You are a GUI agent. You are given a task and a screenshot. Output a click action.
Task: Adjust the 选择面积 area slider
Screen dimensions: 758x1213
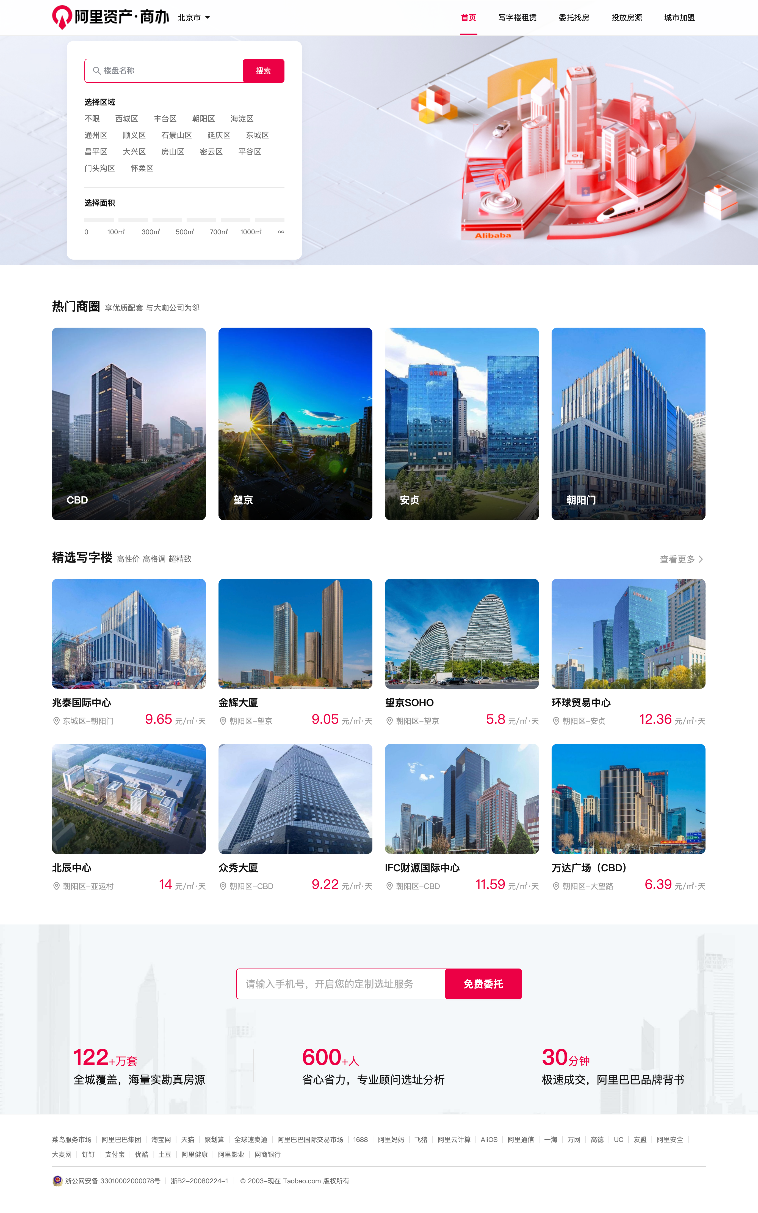pos(184,219)
